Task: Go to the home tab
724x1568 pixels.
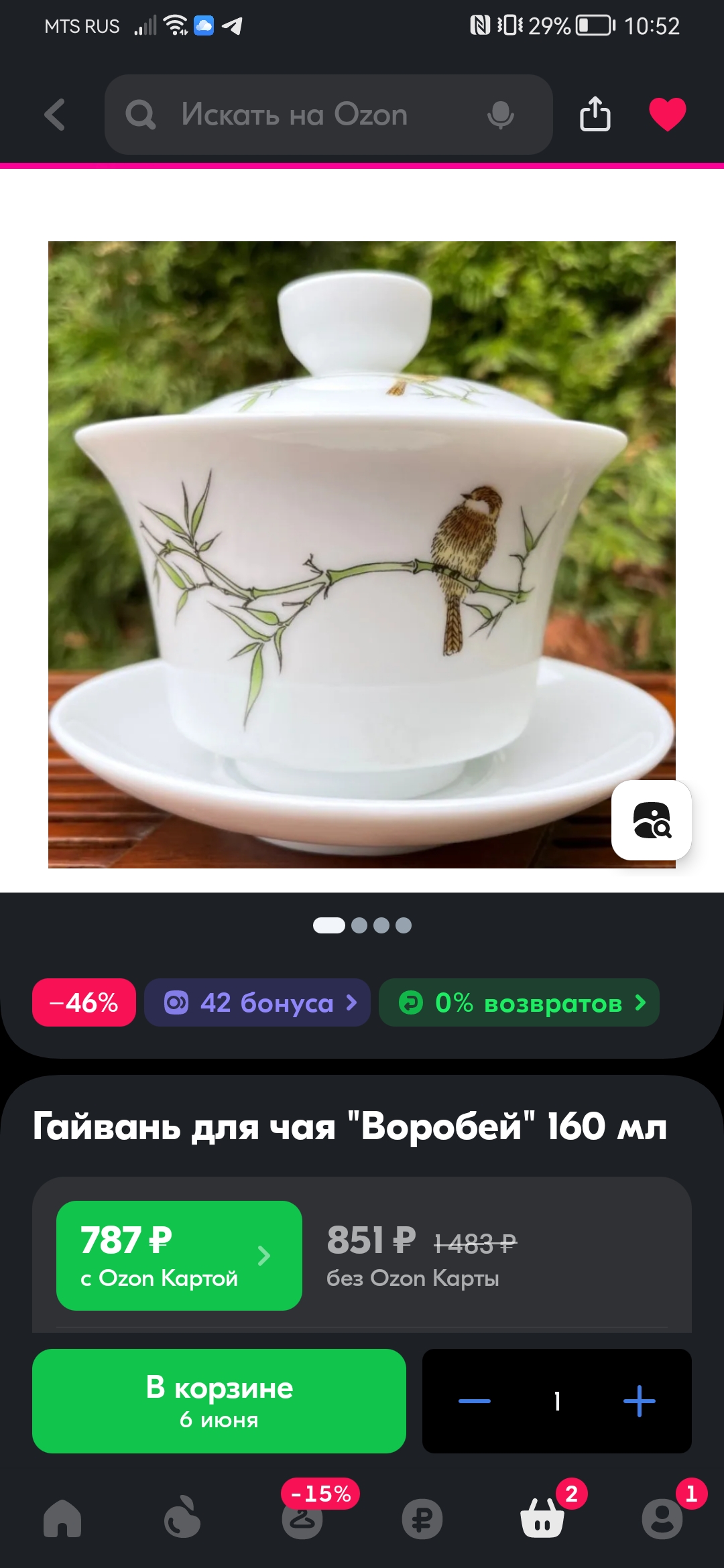Action: [62, 1518]
